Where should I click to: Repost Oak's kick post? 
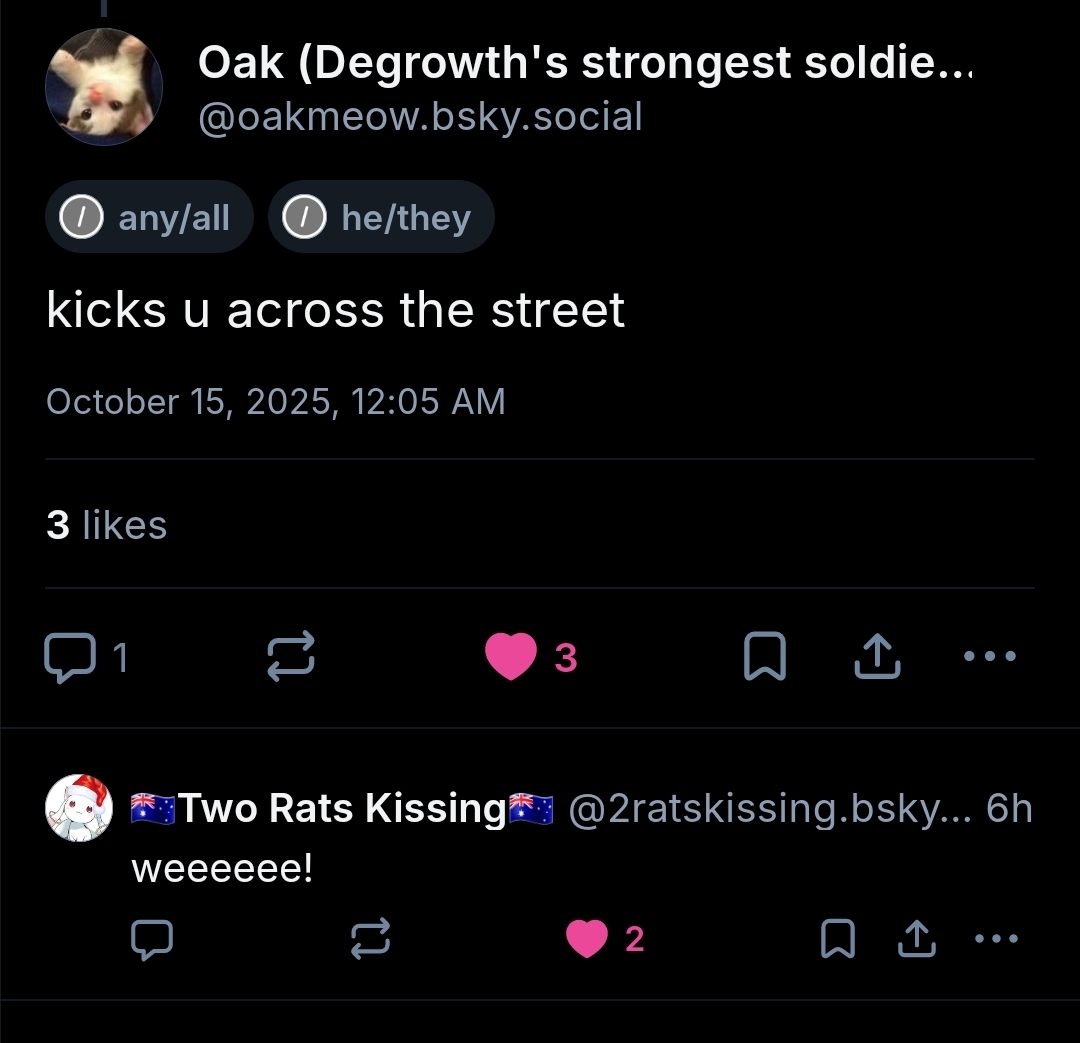291,658
